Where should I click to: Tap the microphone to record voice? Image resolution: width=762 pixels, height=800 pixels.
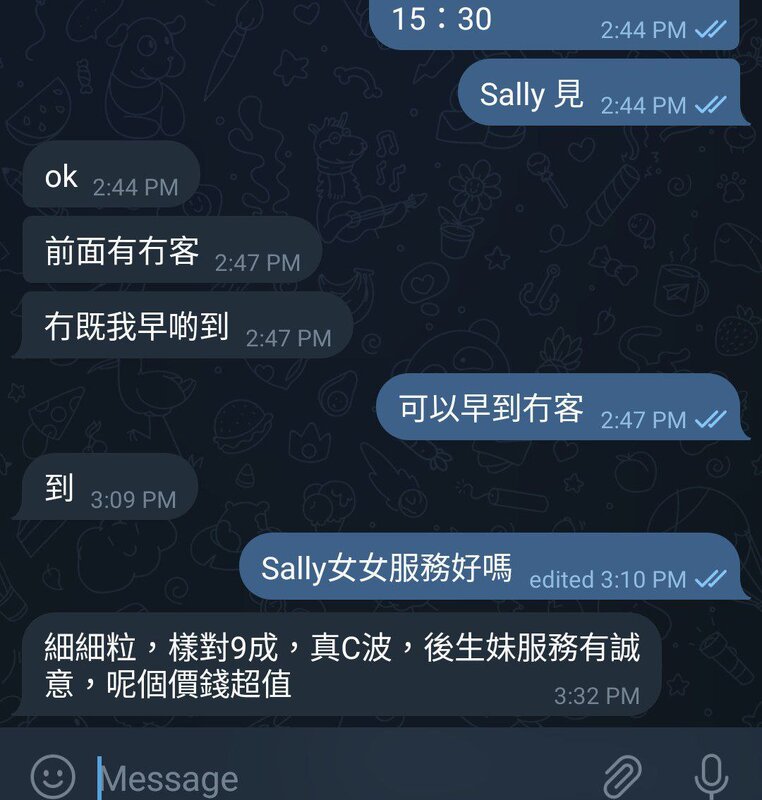711,775
